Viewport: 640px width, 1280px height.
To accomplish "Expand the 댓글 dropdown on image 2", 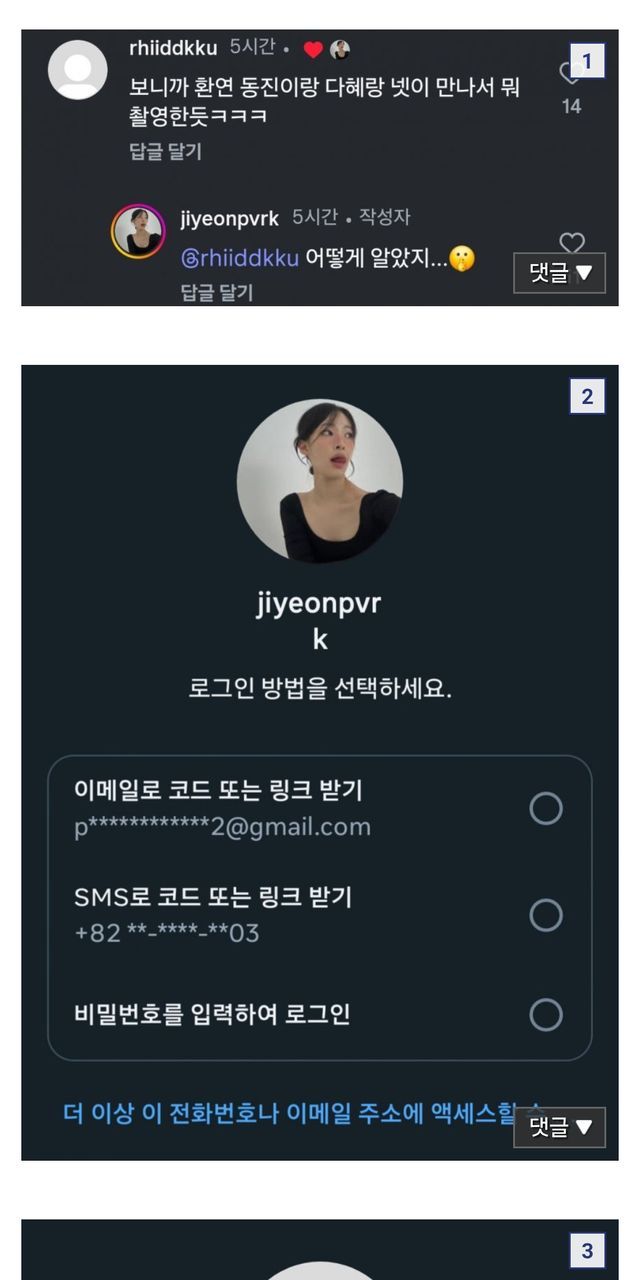I will (x=560, y=1127).
